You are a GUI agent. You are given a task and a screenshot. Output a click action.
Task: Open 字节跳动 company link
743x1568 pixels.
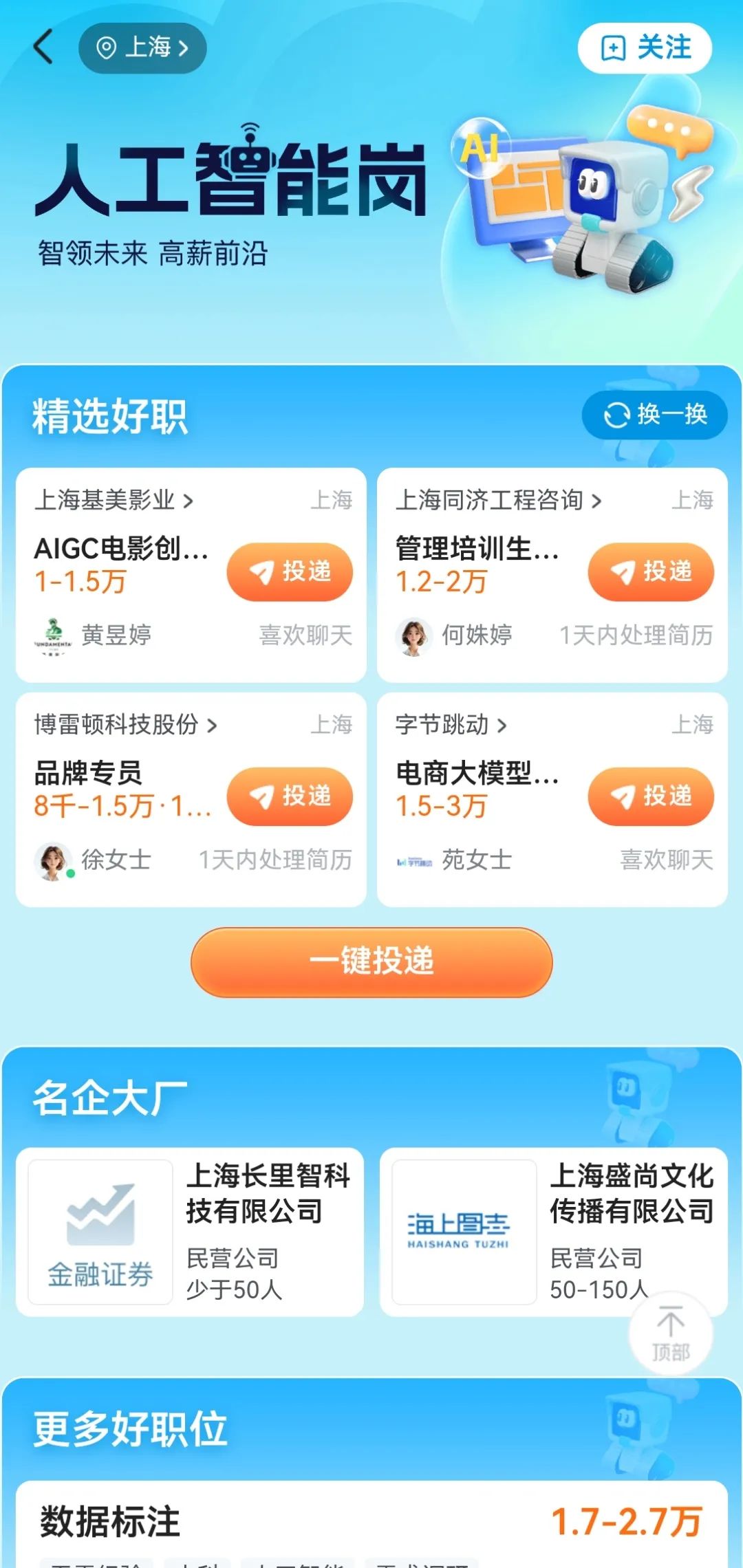pos(451,724)
